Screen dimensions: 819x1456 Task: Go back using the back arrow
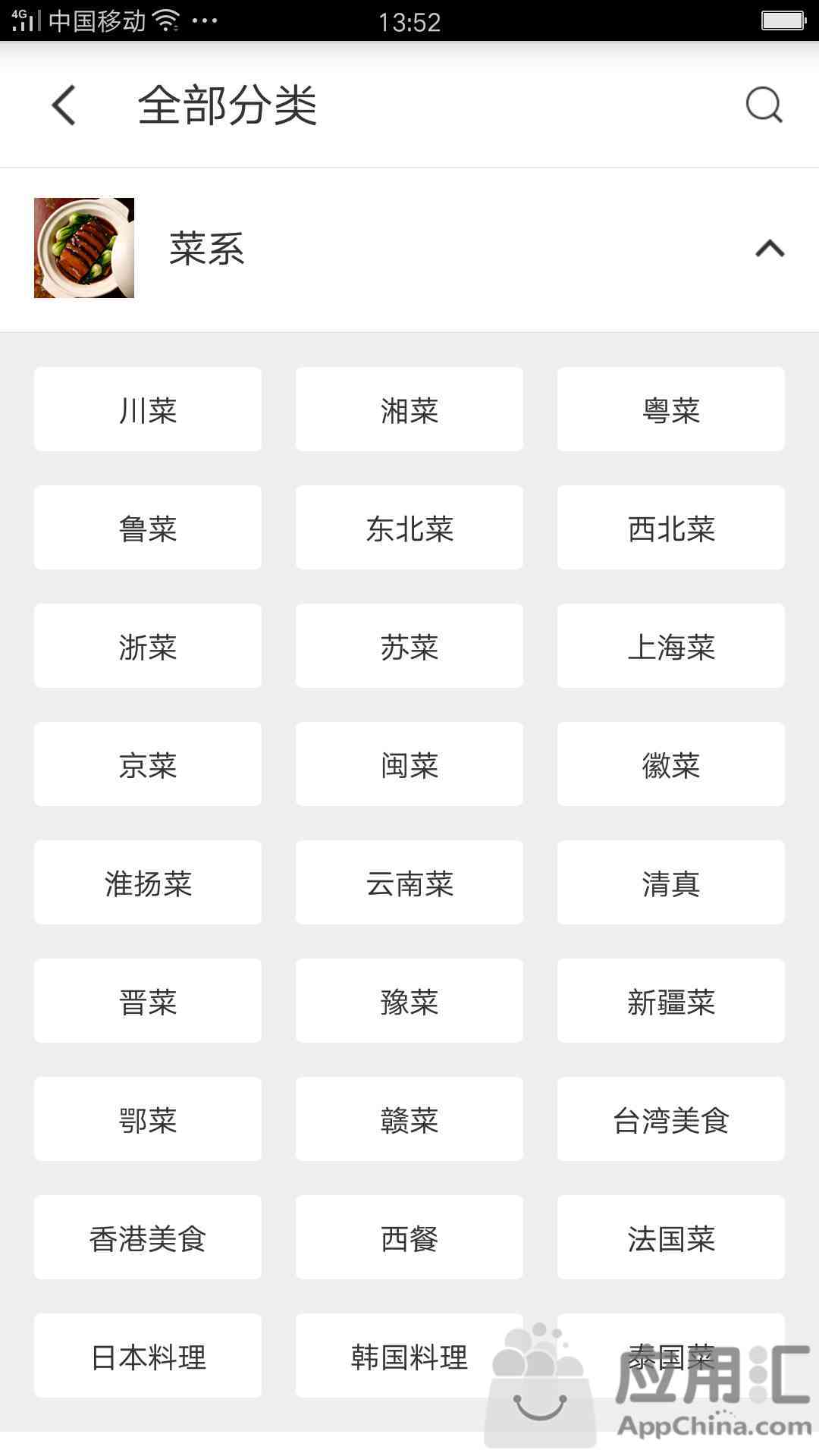[x=64, y=105]
